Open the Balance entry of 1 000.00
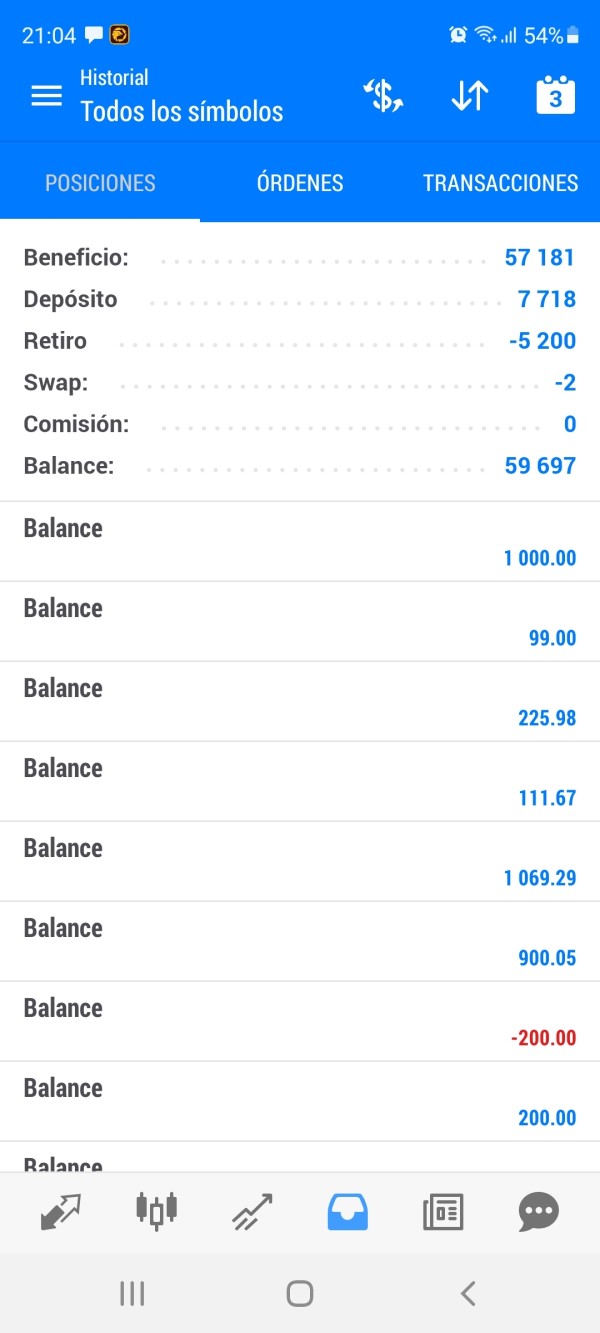 (300, 542)
